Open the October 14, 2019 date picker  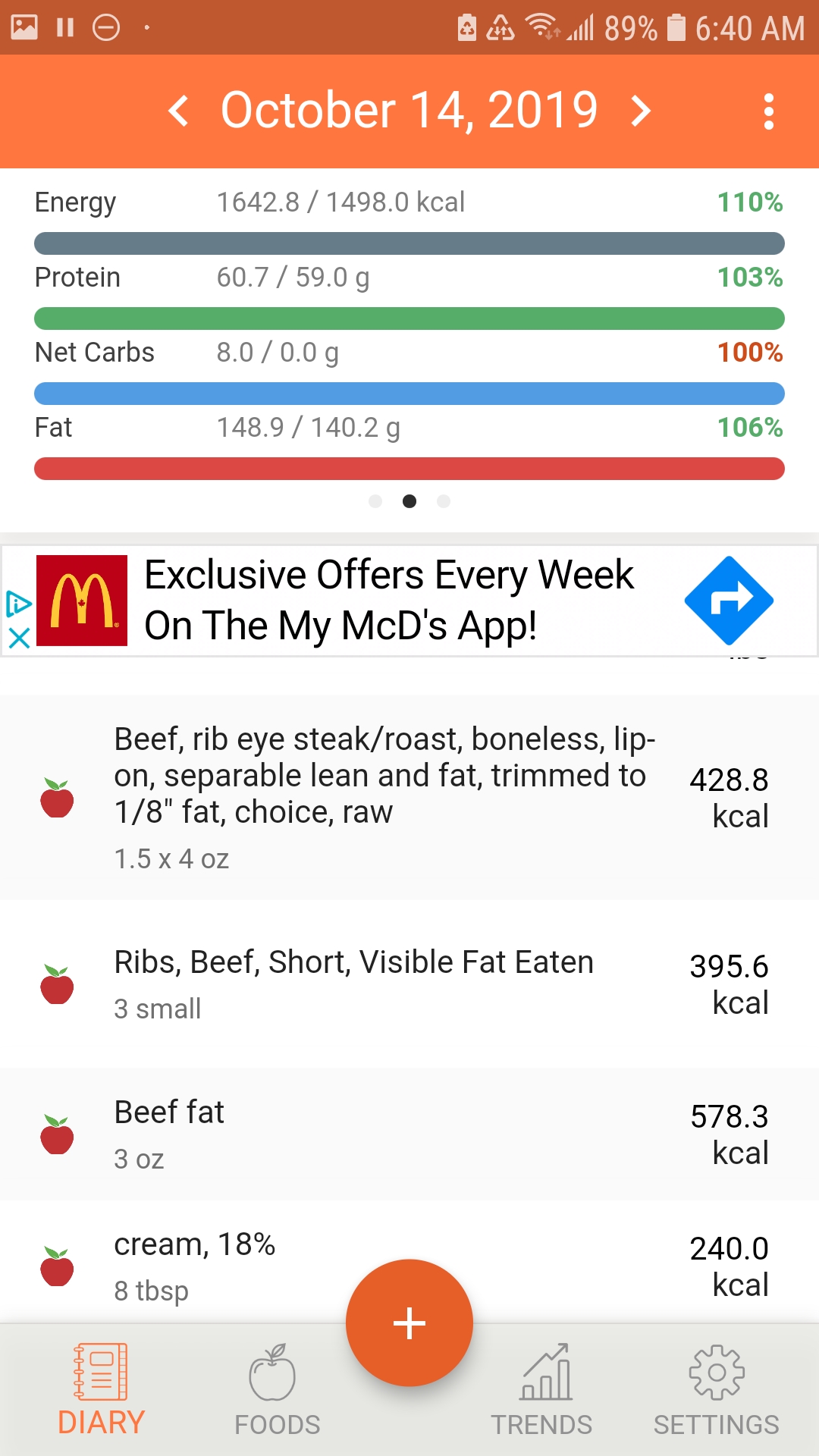409,110
